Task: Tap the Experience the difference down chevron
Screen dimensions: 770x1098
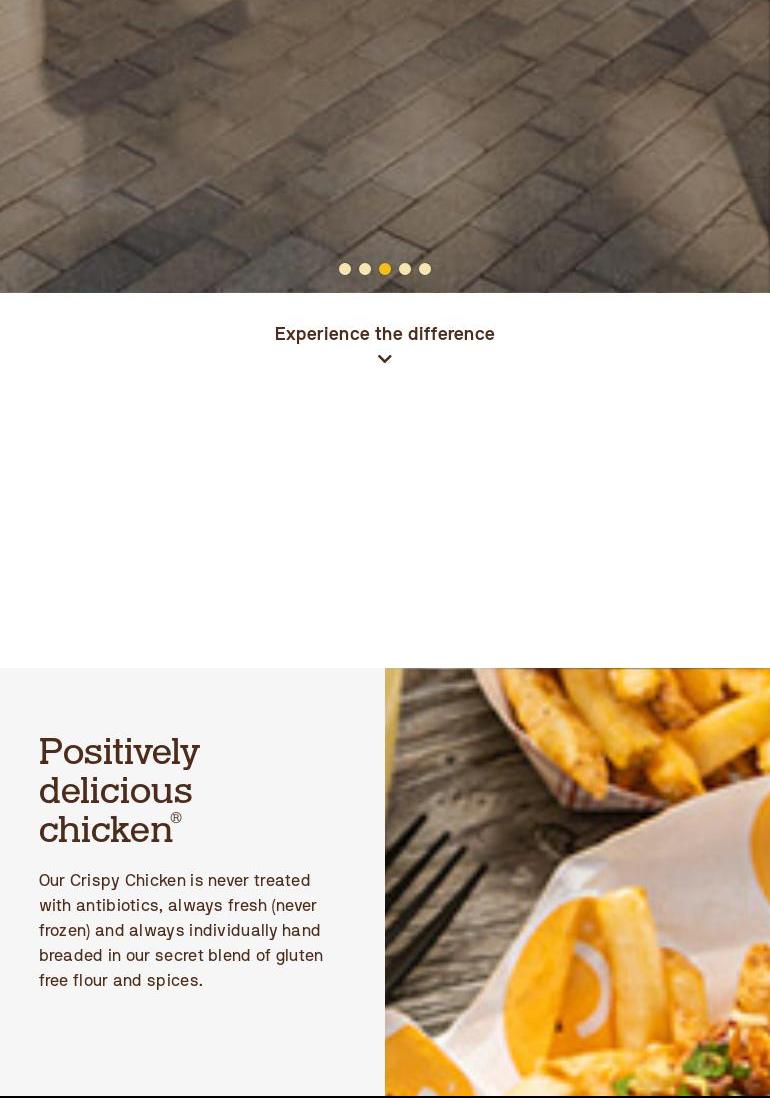Action: click(385, 360)
